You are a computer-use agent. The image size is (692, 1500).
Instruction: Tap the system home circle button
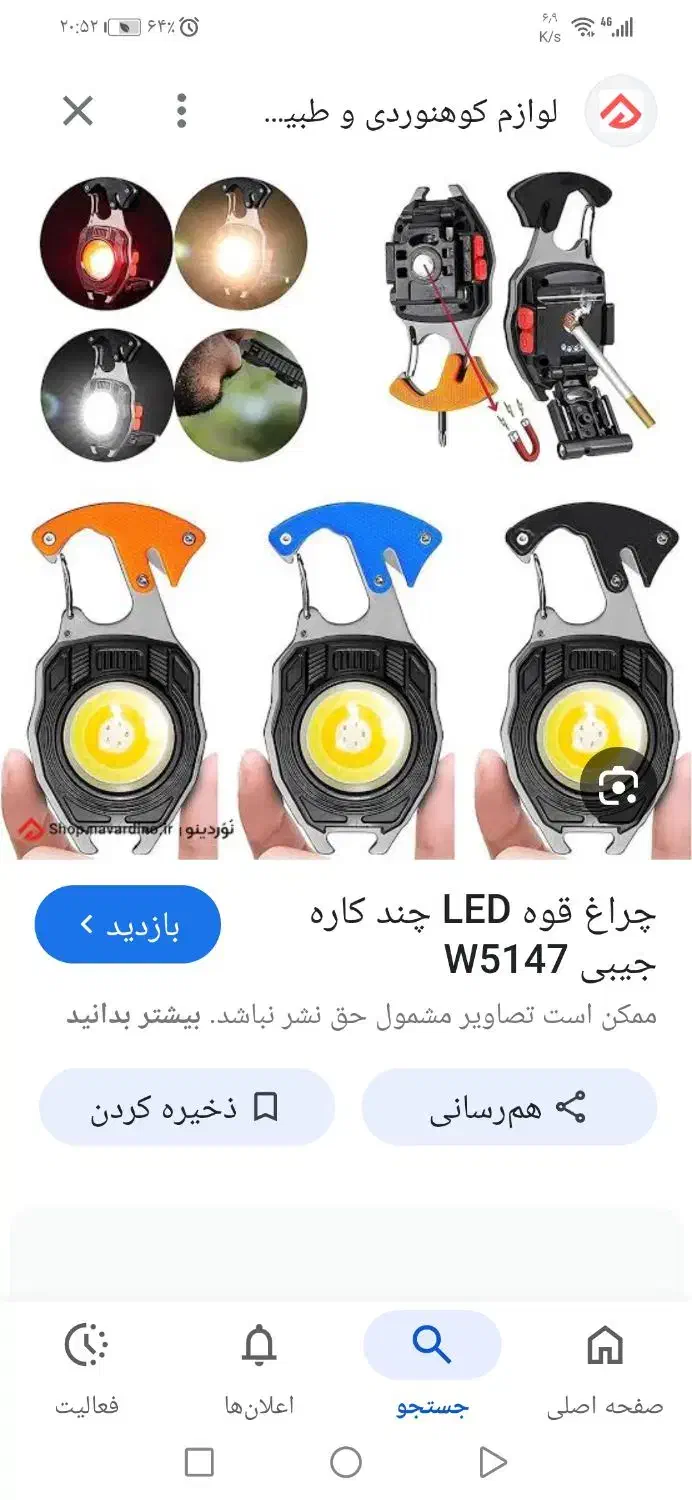click(x=346, y=1463)
